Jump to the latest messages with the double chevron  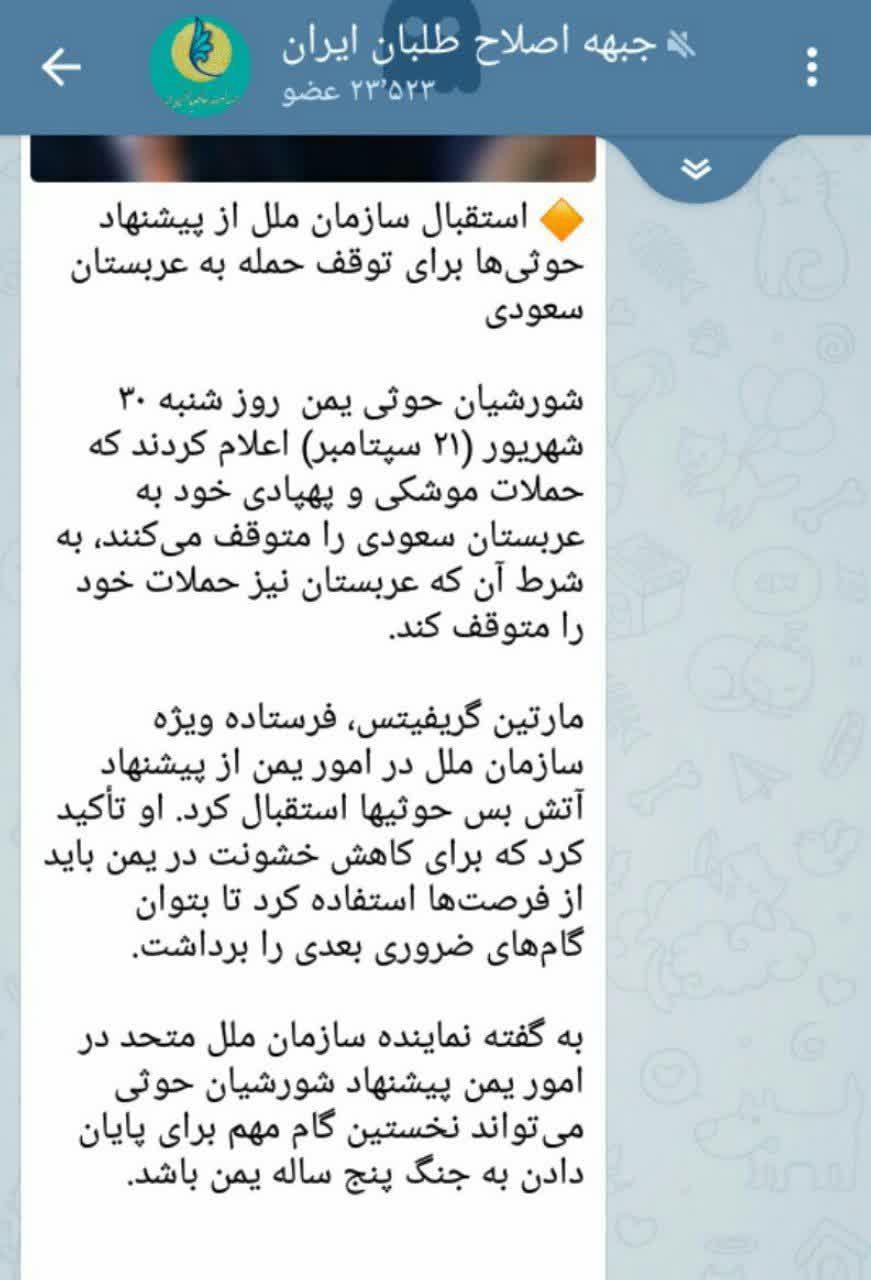coord(695,169)
